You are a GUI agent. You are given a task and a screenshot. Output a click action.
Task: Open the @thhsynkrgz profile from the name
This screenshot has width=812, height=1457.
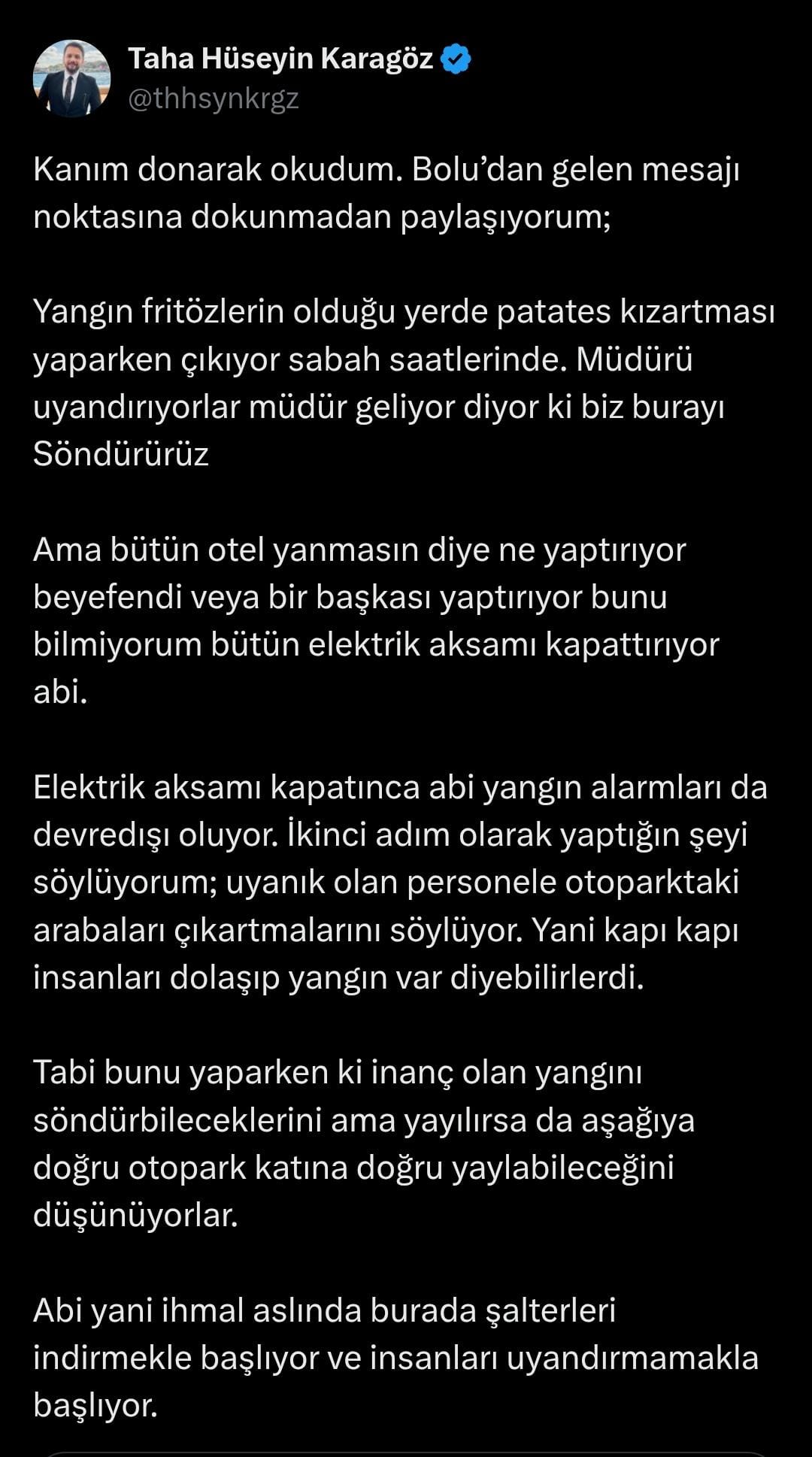[x=280, y=59]
